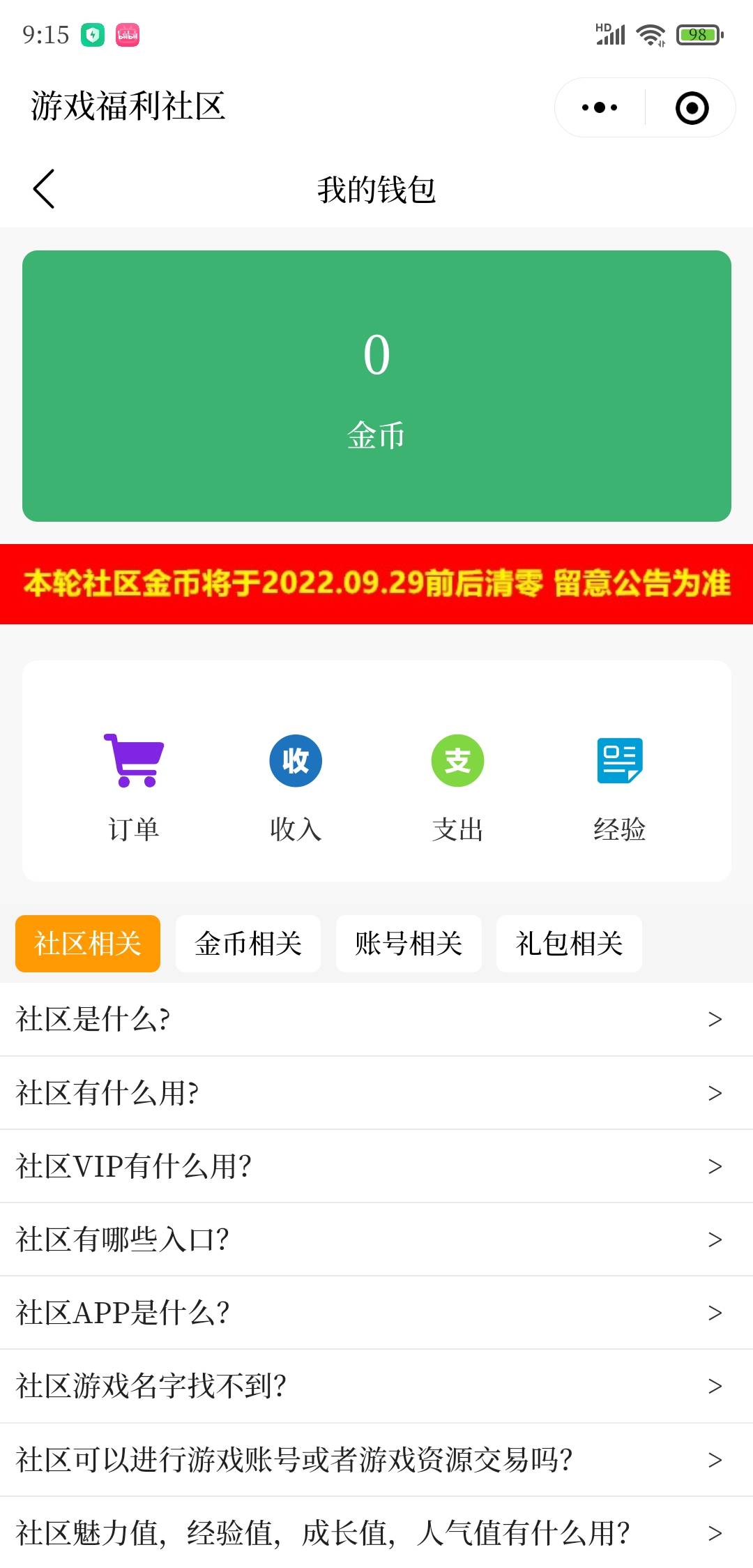Tap the red 金币清零 announcement banner
Screen dimensions: 753x1568
click(x=376, y=584)
